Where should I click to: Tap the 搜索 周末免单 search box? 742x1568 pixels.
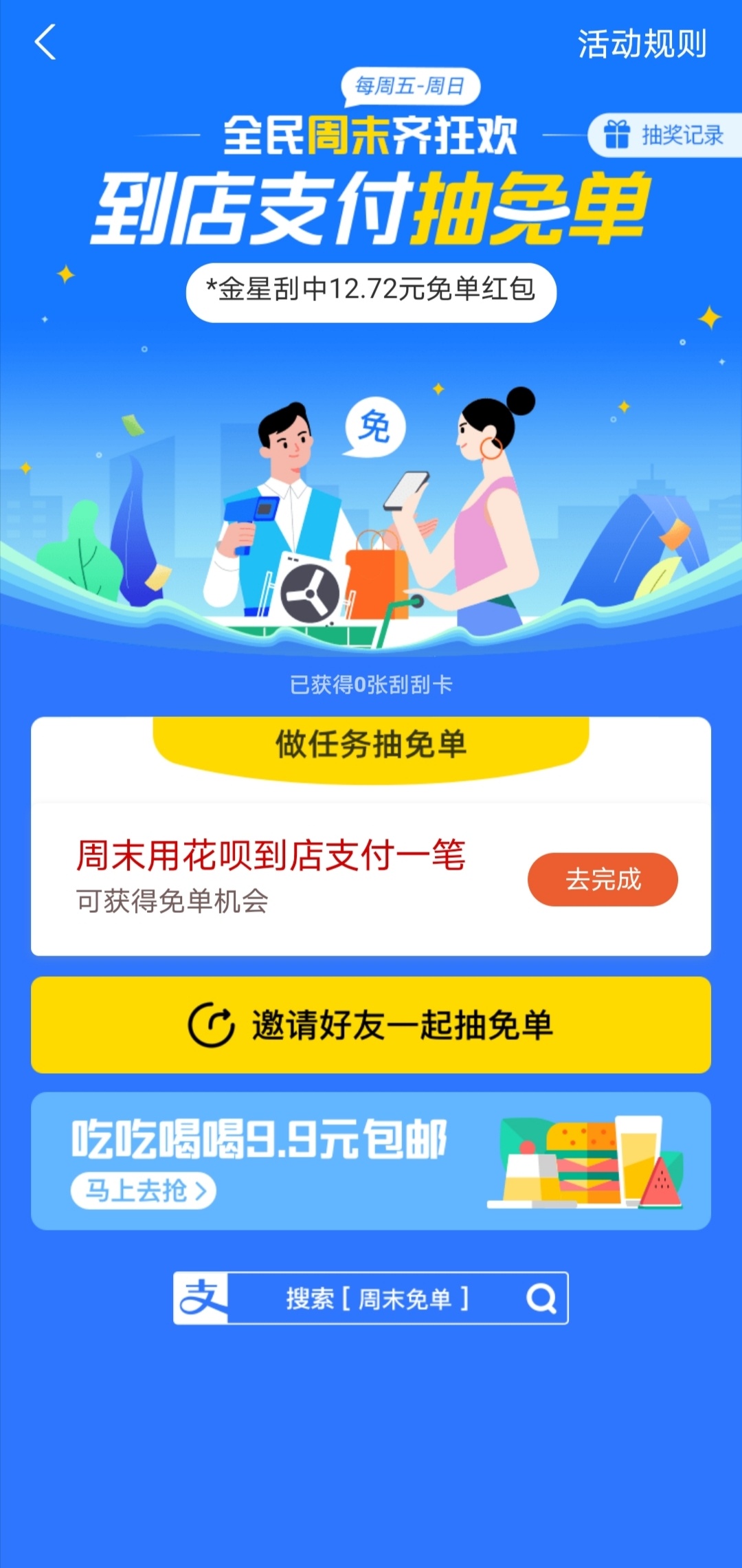click(371, 1298)
